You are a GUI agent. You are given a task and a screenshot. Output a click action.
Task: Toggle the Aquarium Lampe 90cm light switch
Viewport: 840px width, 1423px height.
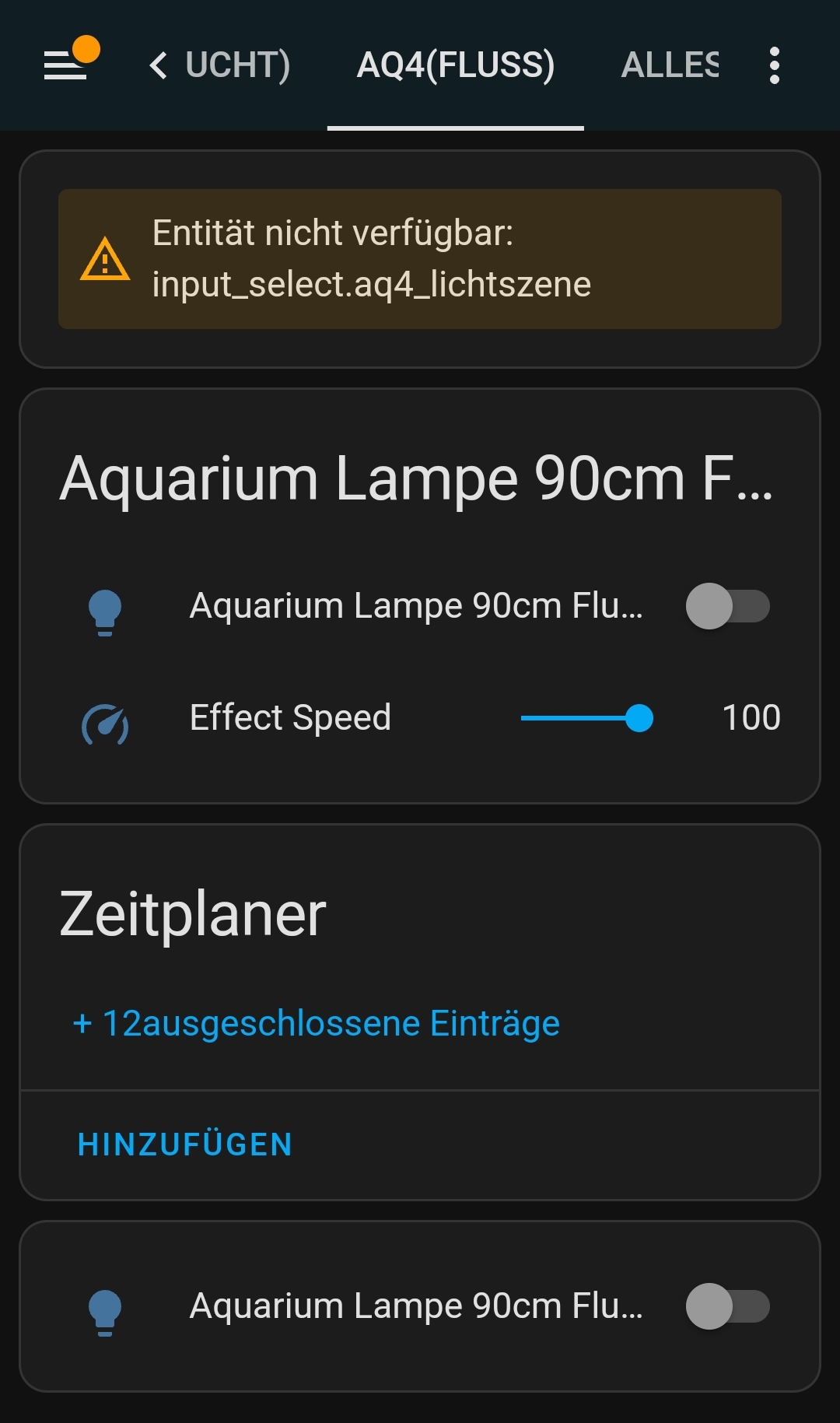point(727,608)
